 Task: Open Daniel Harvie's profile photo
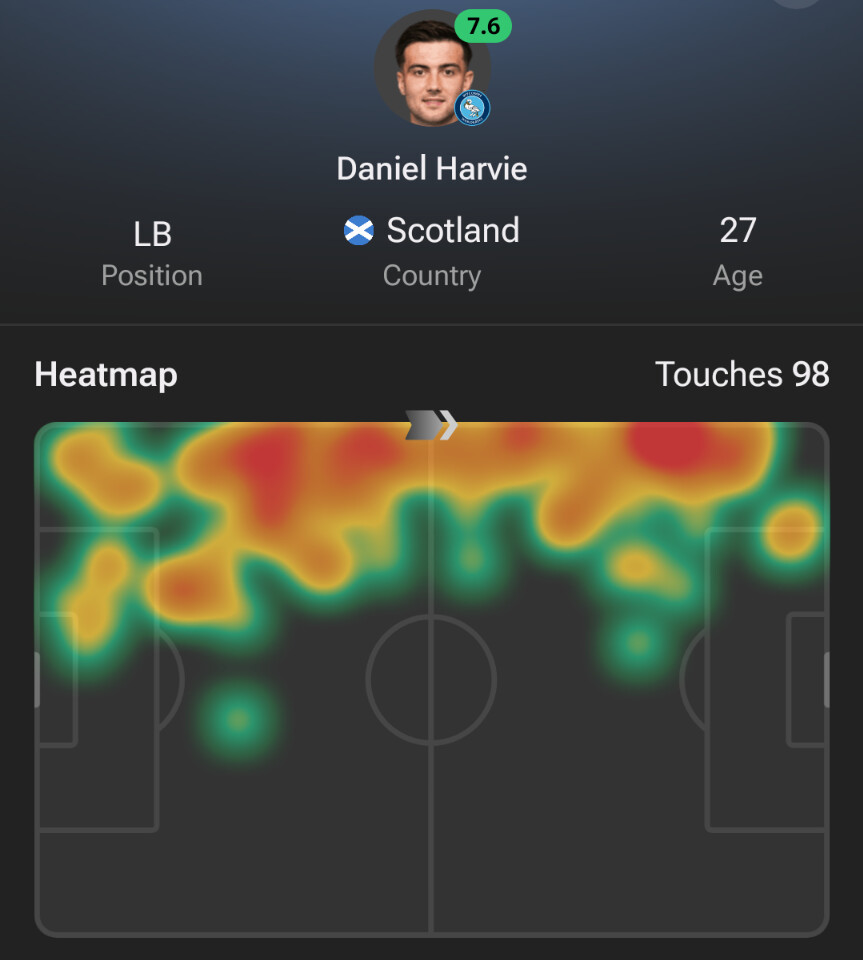click(x=430, y=67)
